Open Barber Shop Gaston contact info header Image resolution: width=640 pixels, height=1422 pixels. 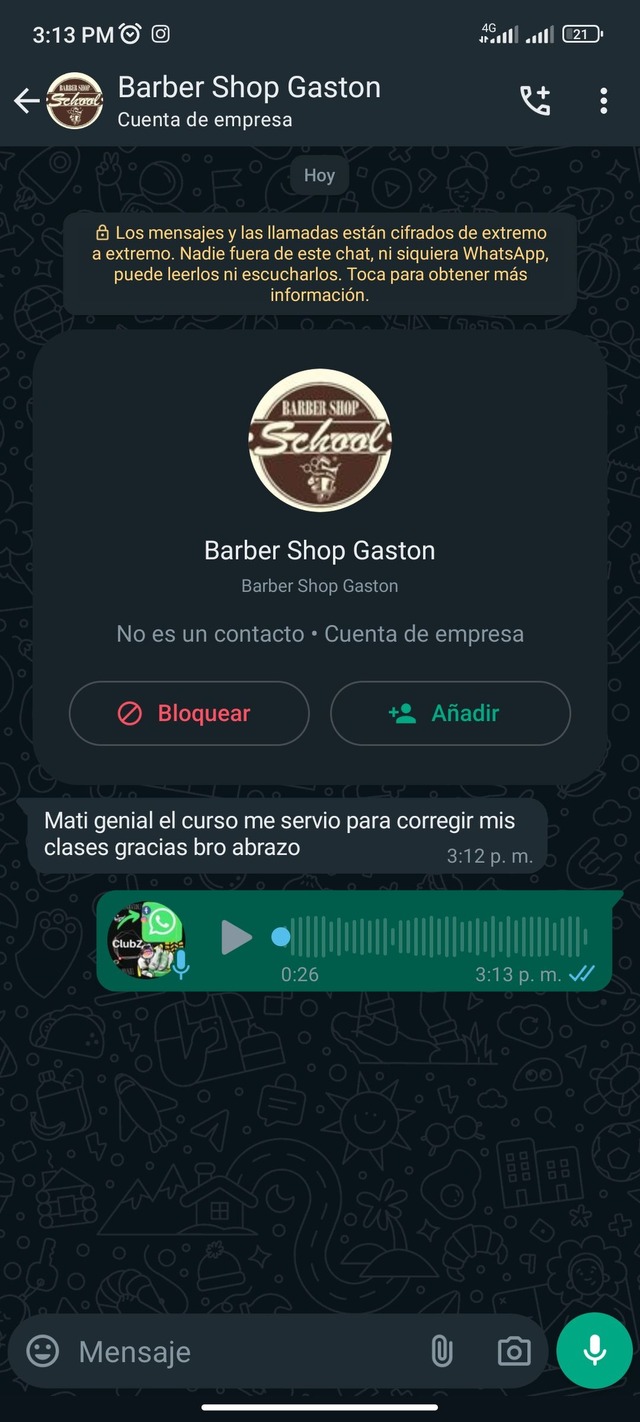coord(248,101)
